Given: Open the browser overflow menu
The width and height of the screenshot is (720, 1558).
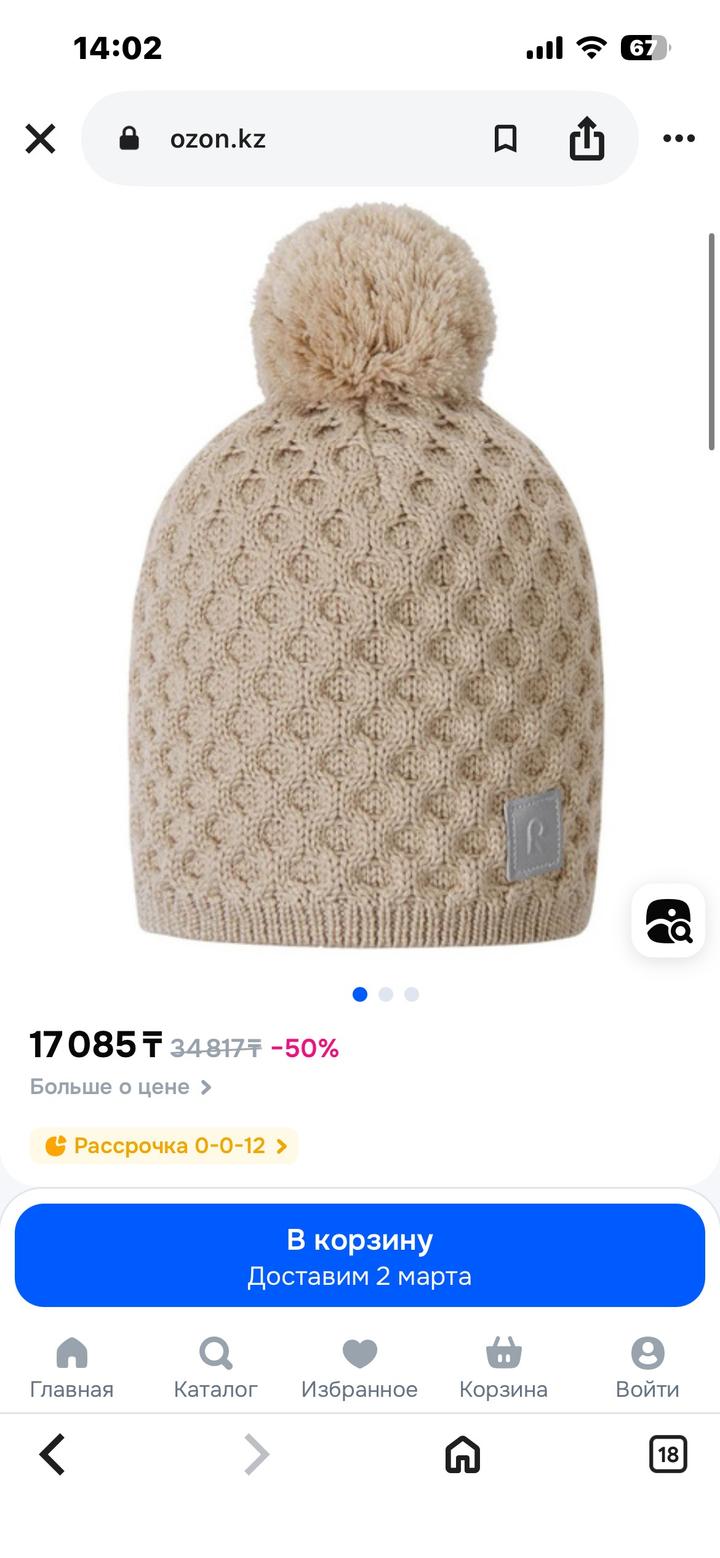Looking at the screenshot, I should 679,139.
